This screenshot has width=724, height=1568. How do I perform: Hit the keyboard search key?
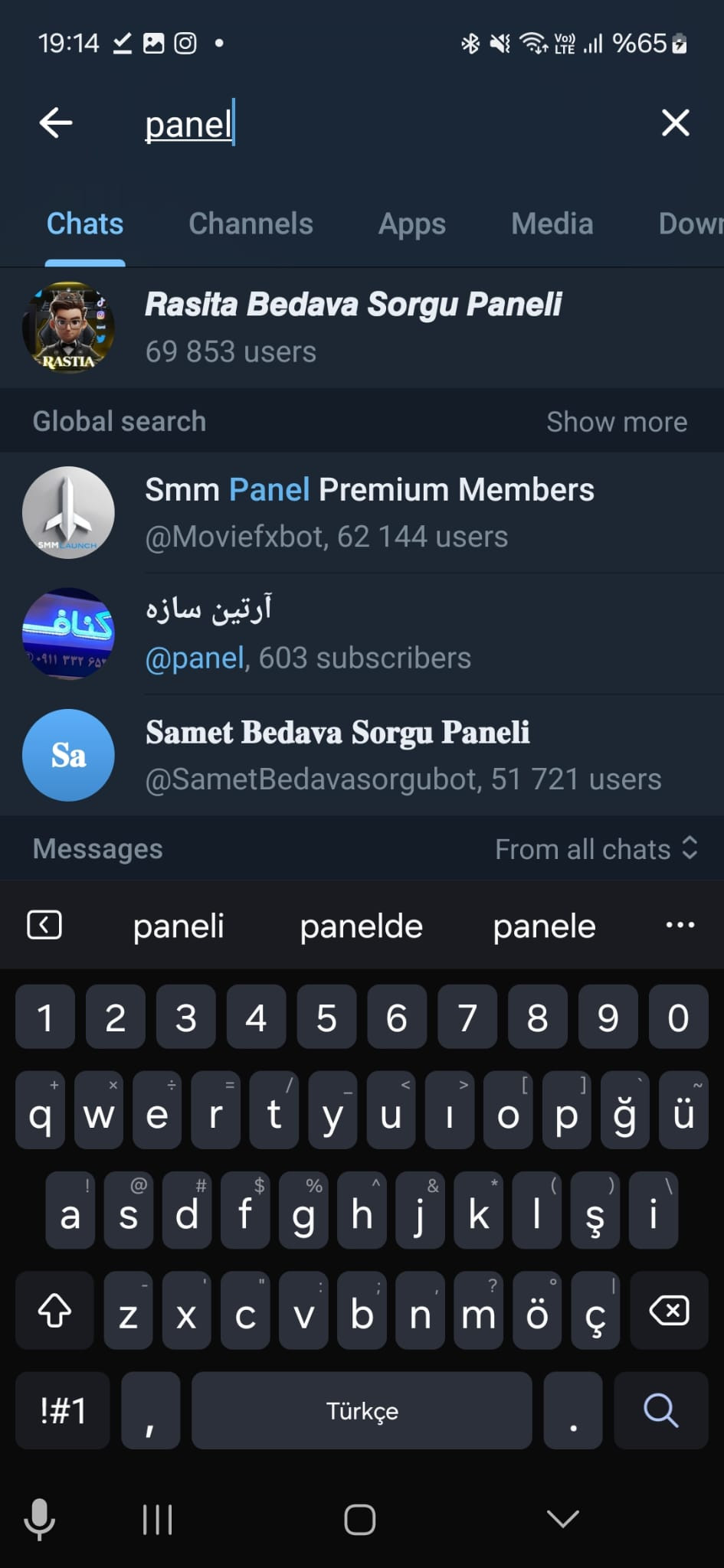pyautogui.click(x=660, y=1410)
